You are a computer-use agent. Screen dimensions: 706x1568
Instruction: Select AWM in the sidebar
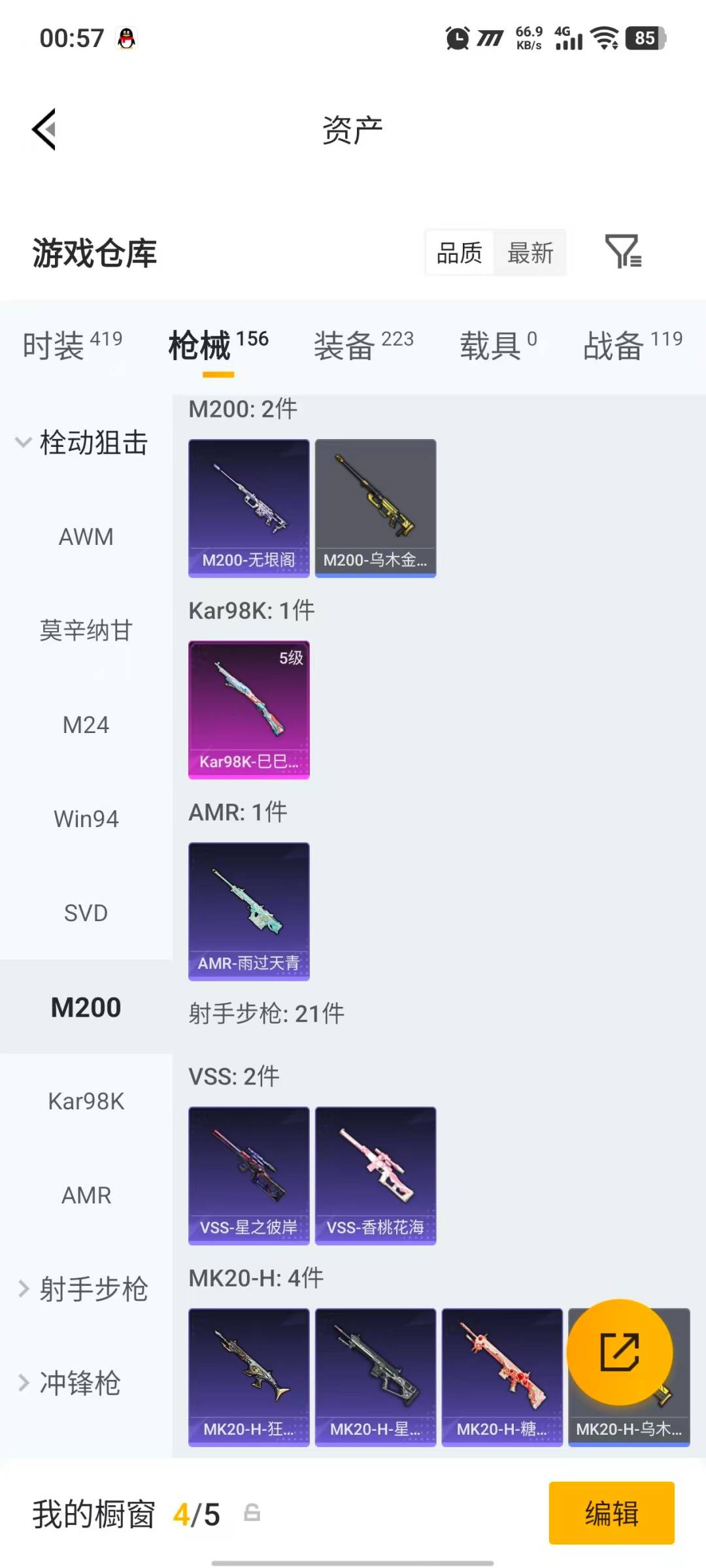86,536
